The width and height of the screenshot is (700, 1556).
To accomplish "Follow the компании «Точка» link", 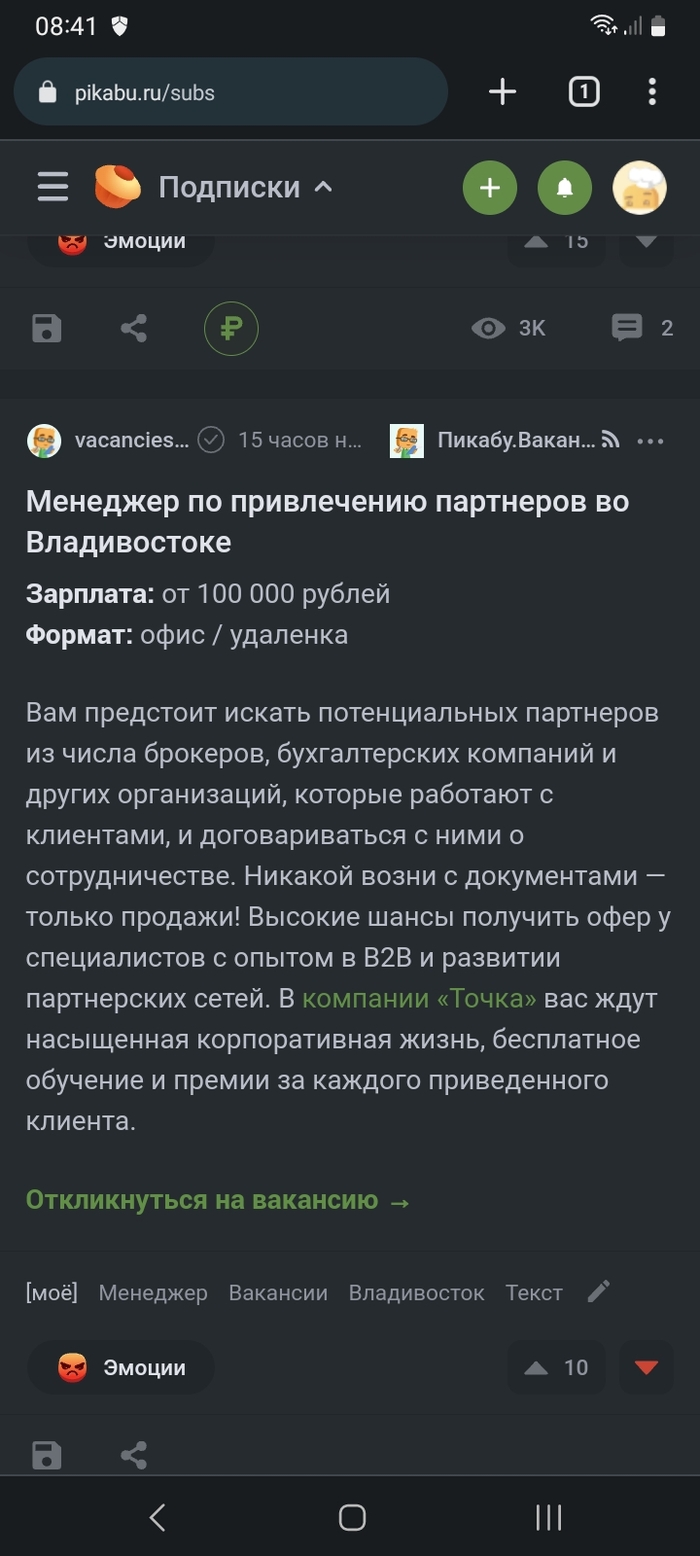I will tap(419, 998).
